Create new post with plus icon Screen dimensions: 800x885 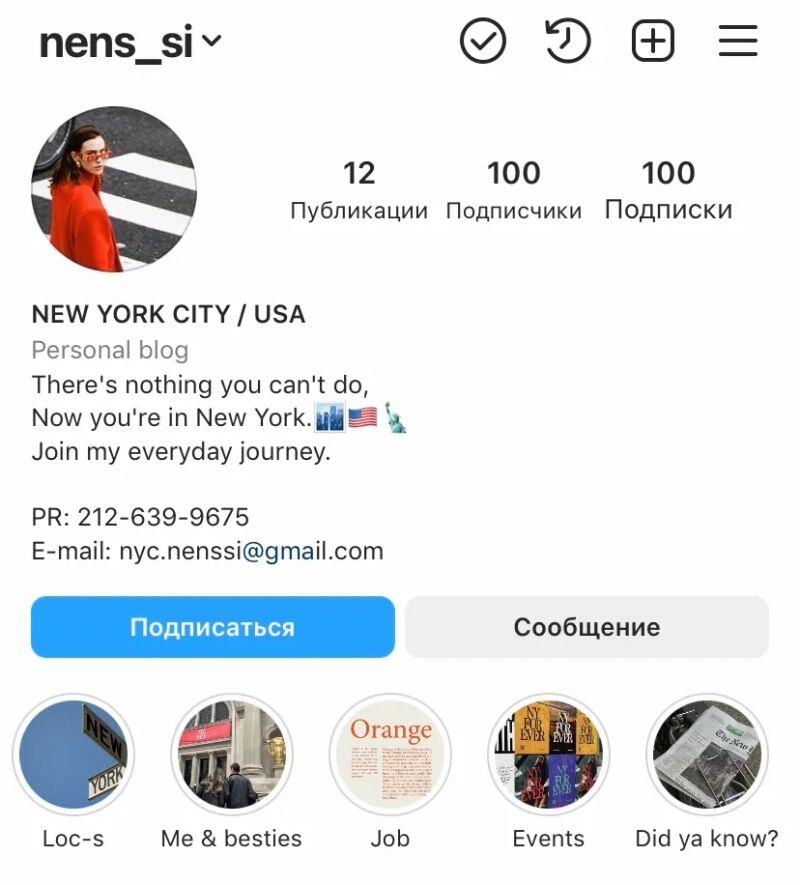pyautogui.click(x=653, y=42)
